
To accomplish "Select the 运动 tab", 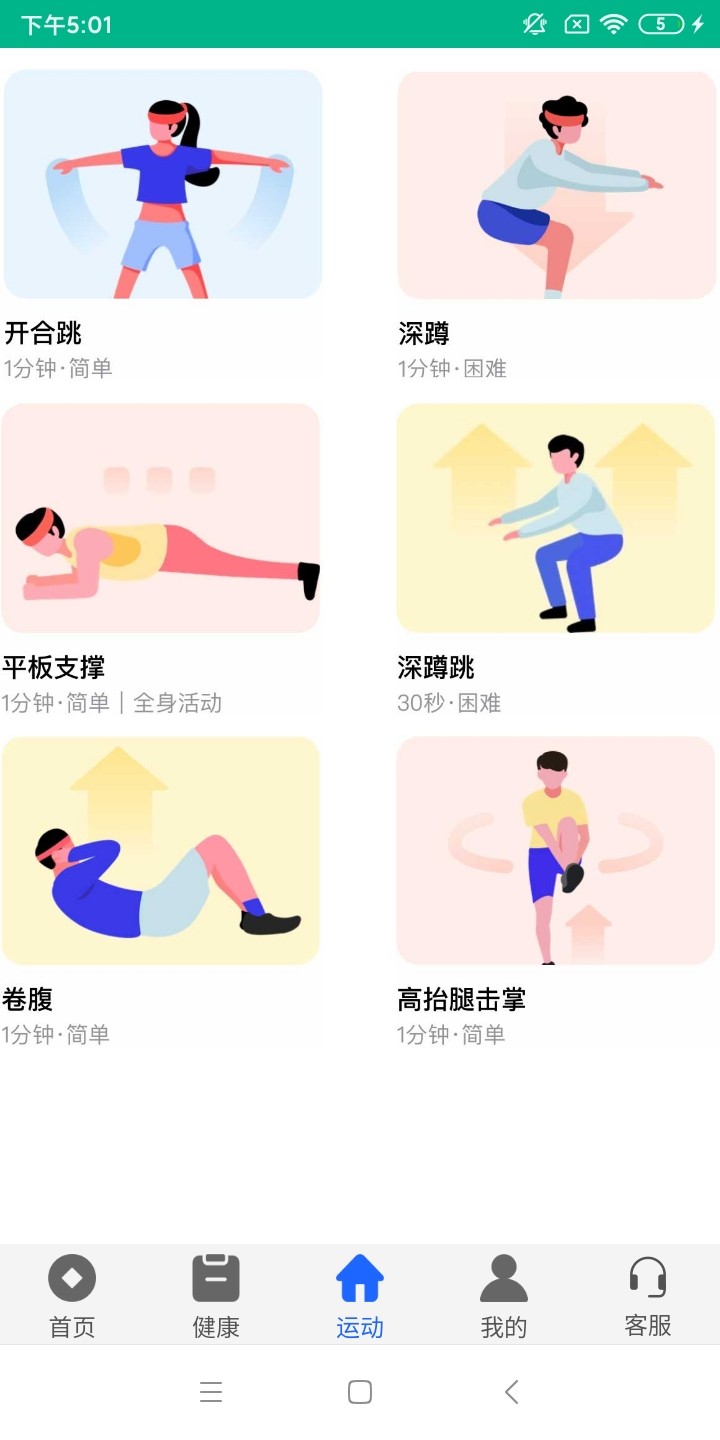I will pos(360,1296).
